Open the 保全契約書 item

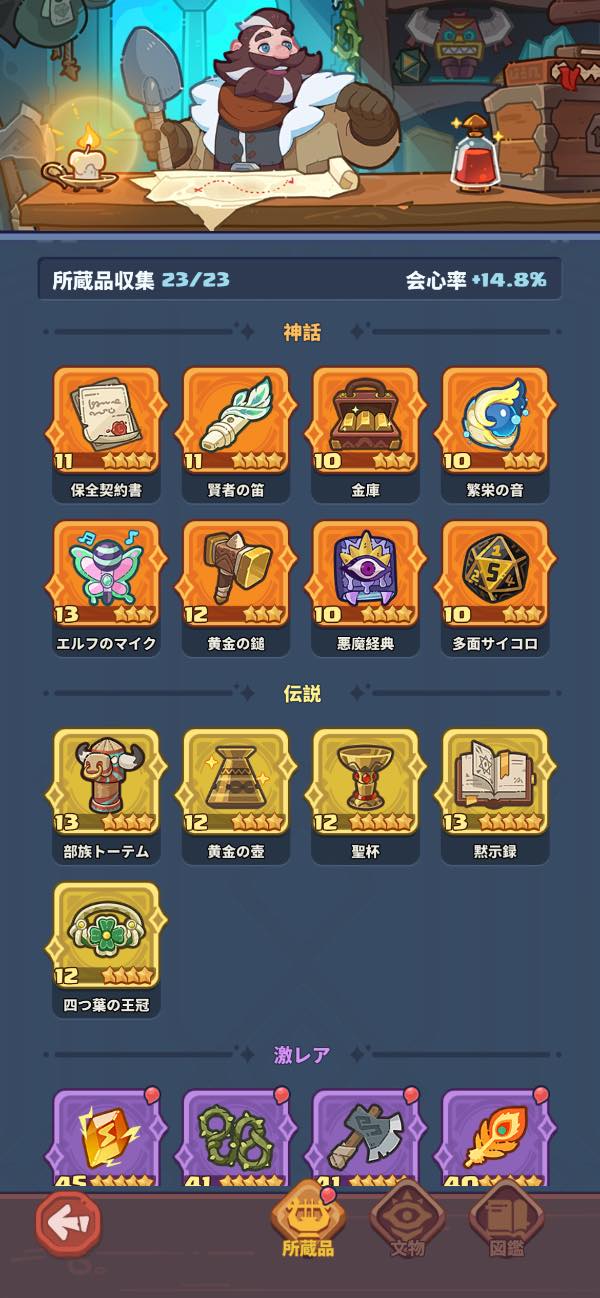point(105,421)
